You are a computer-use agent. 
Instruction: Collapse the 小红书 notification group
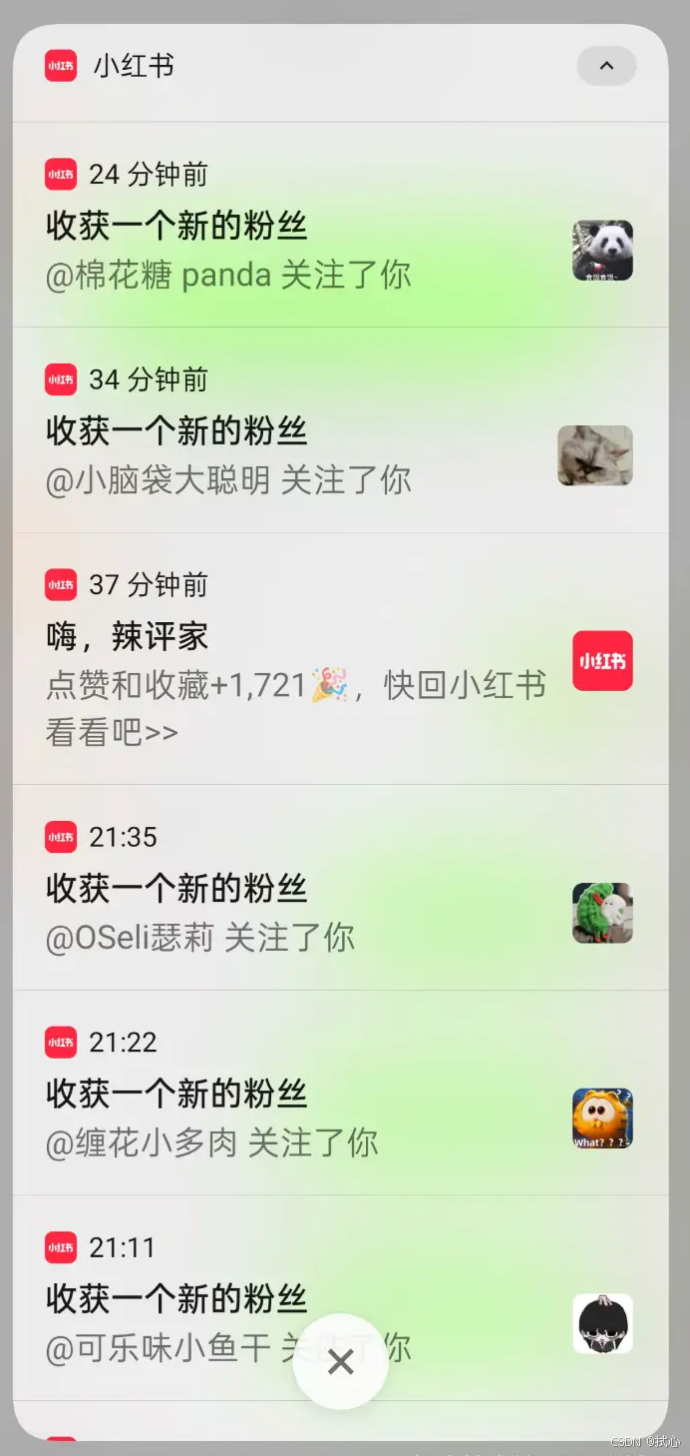pos(606,66)
